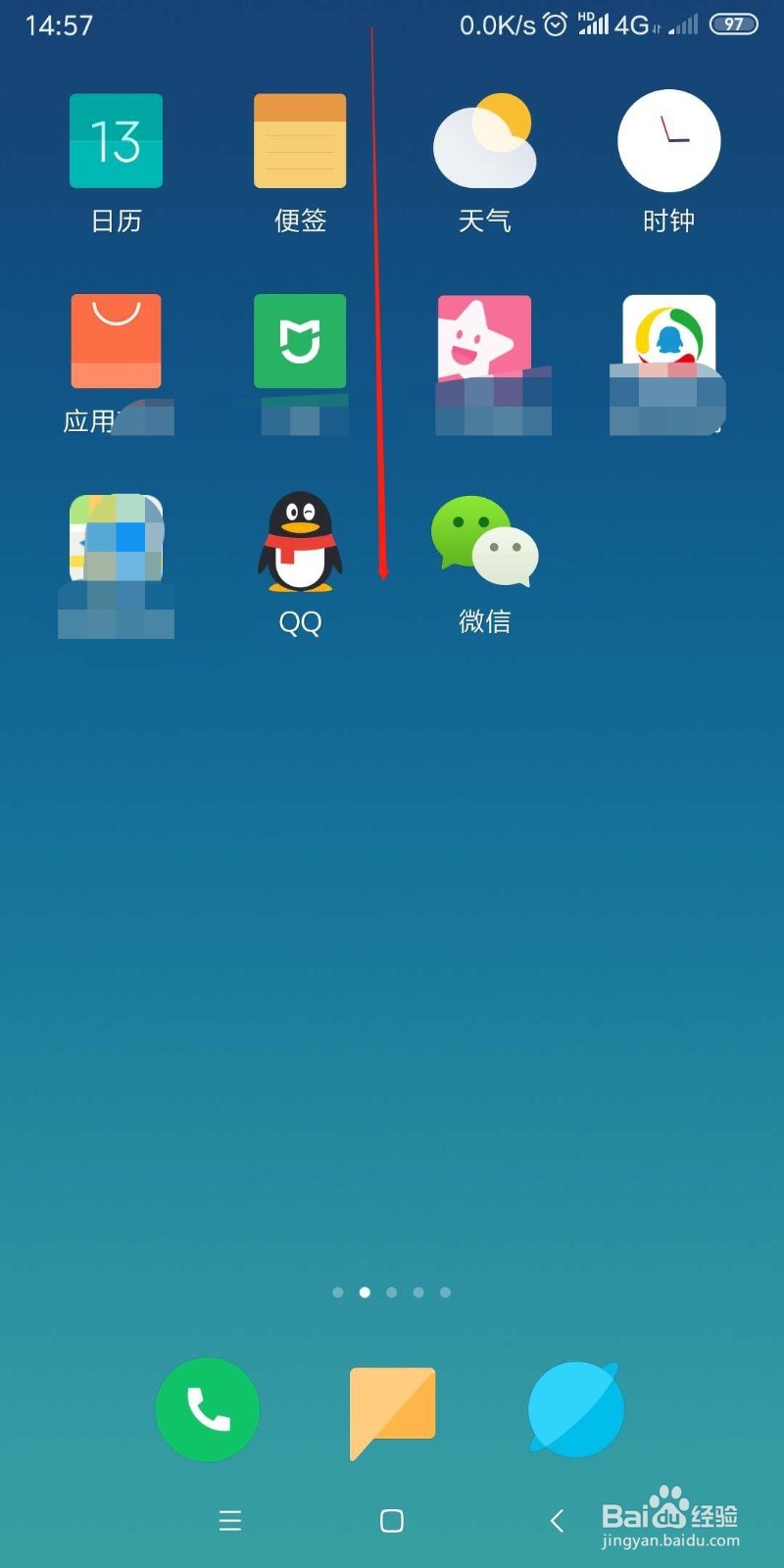Open the Messaging app in the dock
The width and height of the screenshot is (784, 1568).
point(391,1409)
